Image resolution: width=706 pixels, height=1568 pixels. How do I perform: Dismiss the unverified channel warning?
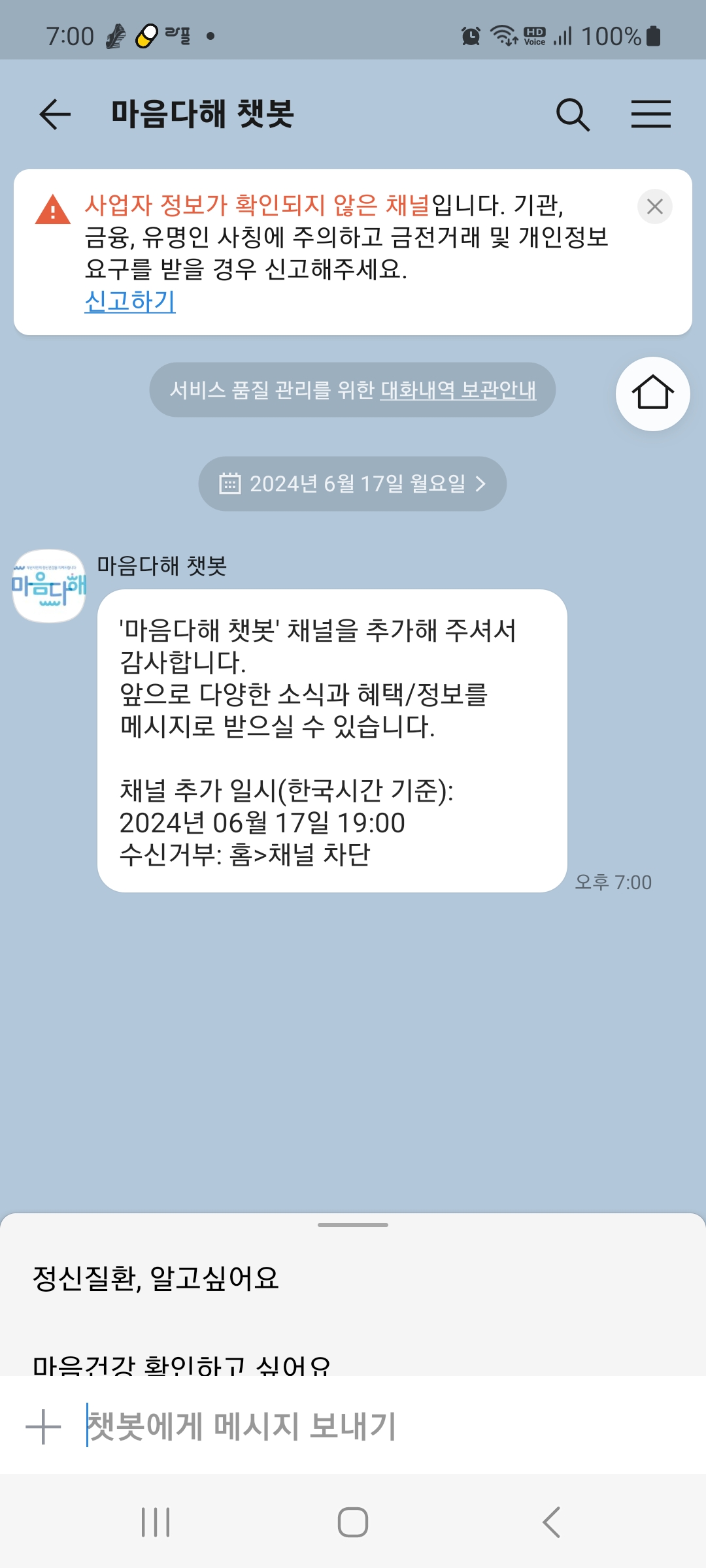tap(654, 206)
